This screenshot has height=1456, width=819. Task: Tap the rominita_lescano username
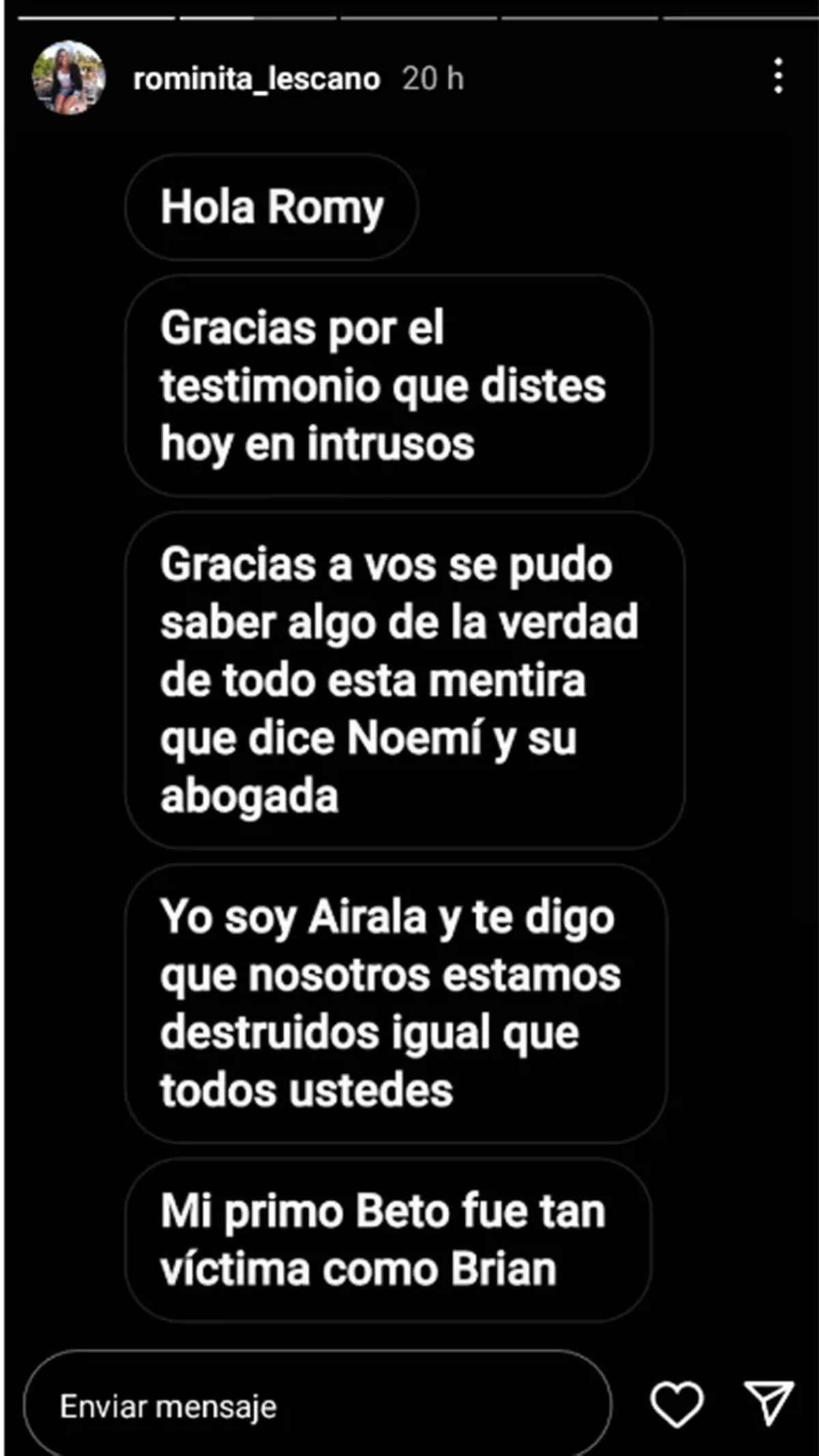pyautogui.click(x=257, y=79)
